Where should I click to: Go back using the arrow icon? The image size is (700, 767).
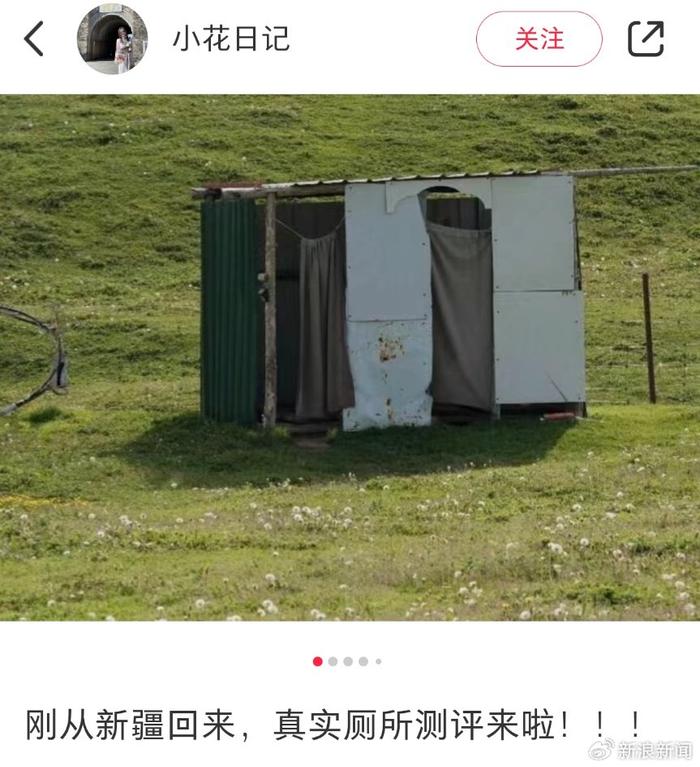34,39
